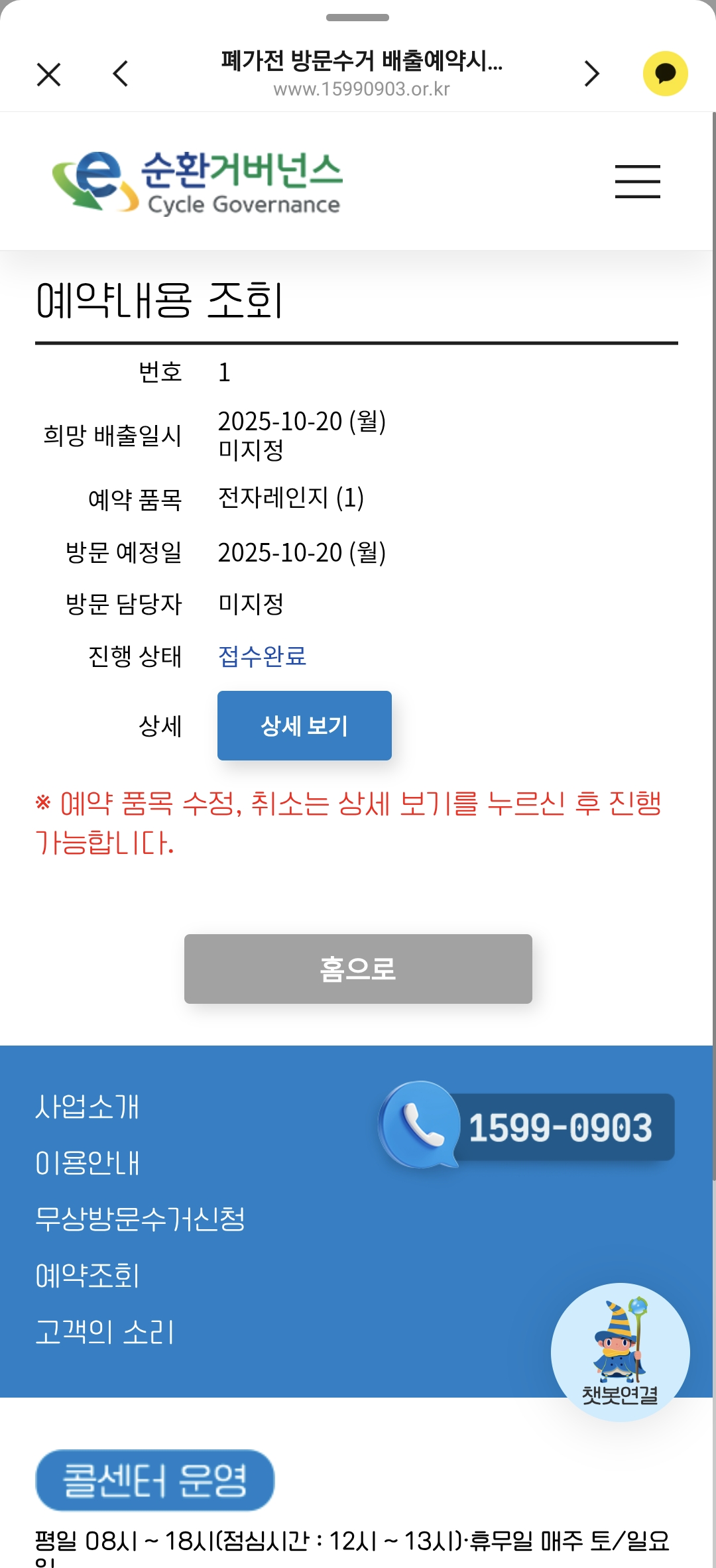
Task: Open the 예약조회 footer link
Action: [88, 1275]
